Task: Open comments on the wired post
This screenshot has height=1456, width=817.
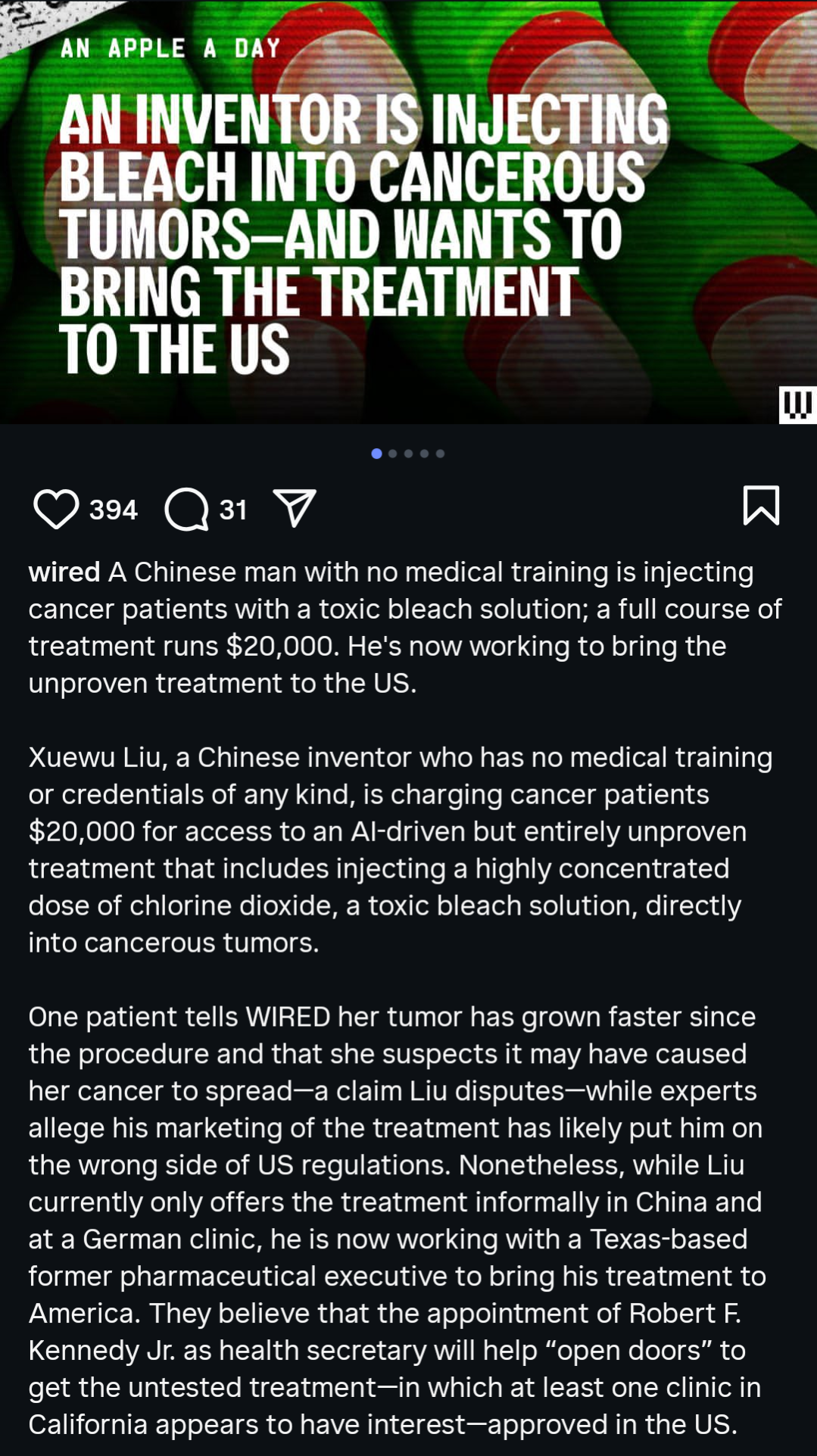Action: [186, 509]
